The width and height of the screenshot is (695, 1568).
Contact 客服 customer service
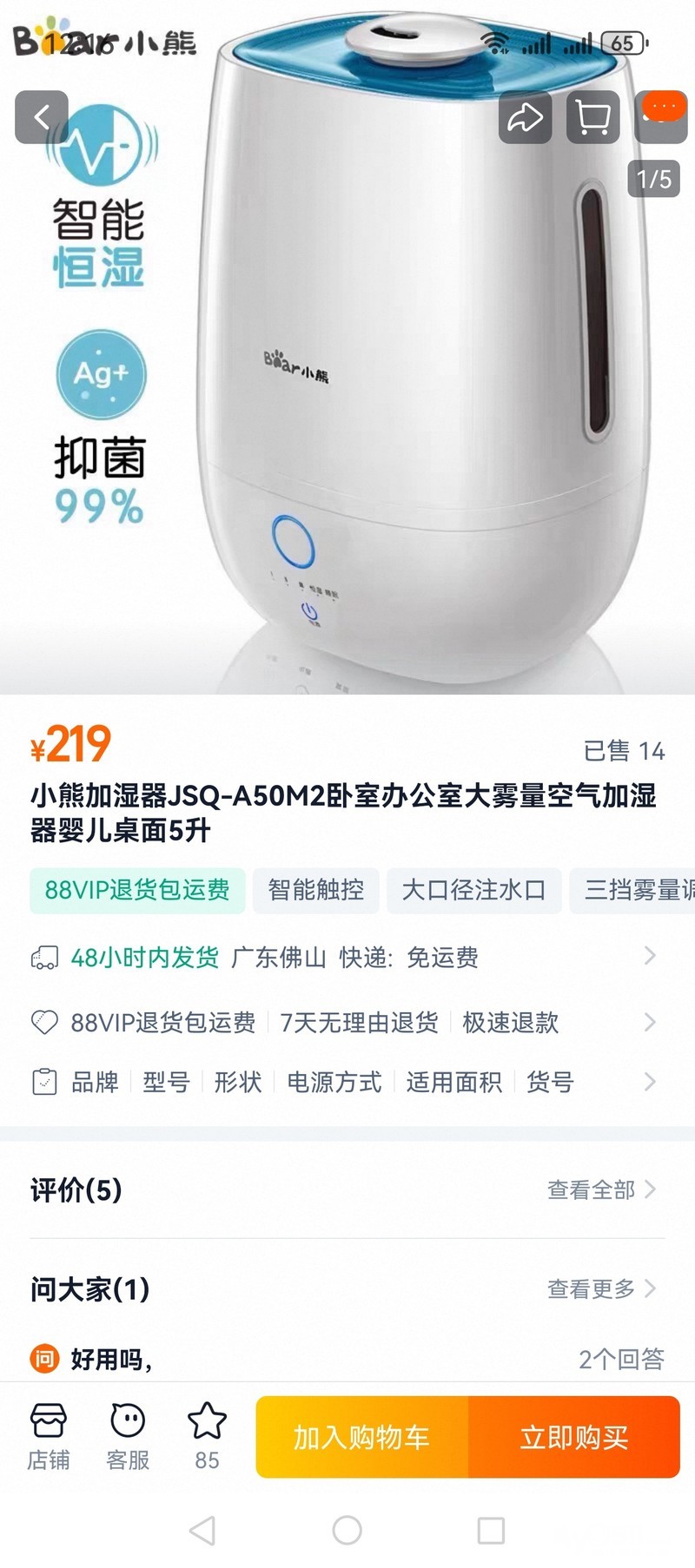[128, 1437]
